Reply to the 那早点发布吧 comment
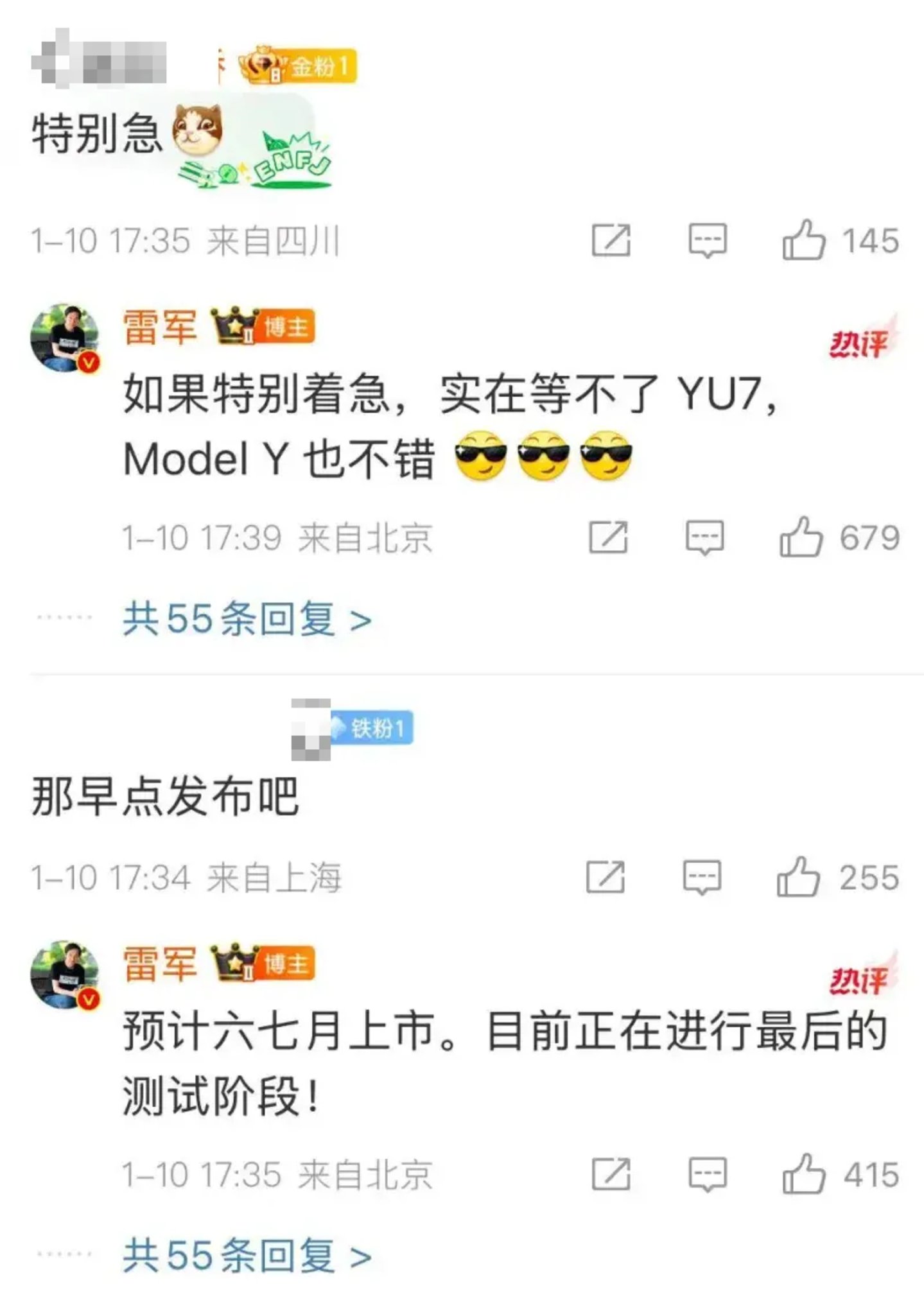This screenshot has width=924, height=1300. coord(702,878)
